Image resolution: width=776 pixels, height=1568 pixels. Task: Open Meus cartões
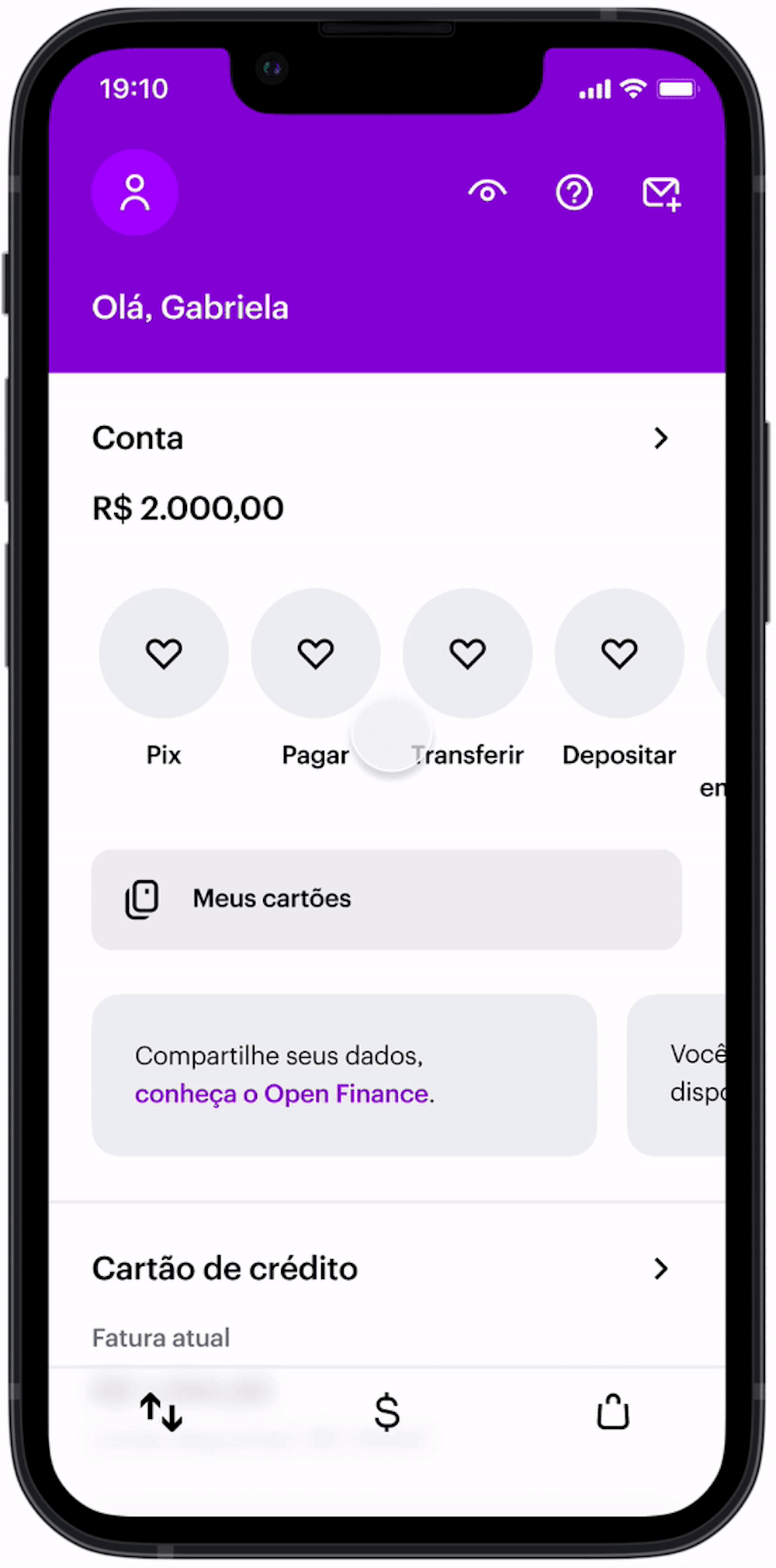(386, 899)
